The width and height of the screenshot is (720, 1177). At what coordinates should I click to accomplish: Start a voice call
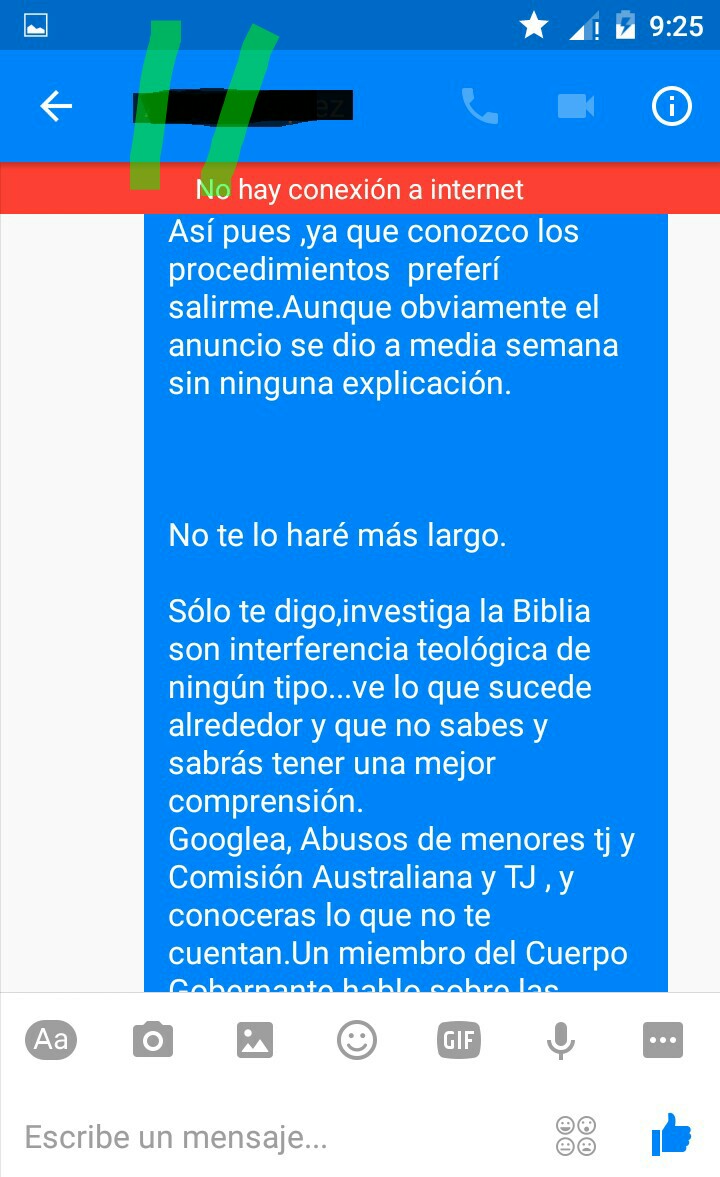click(x=479, y=106)
